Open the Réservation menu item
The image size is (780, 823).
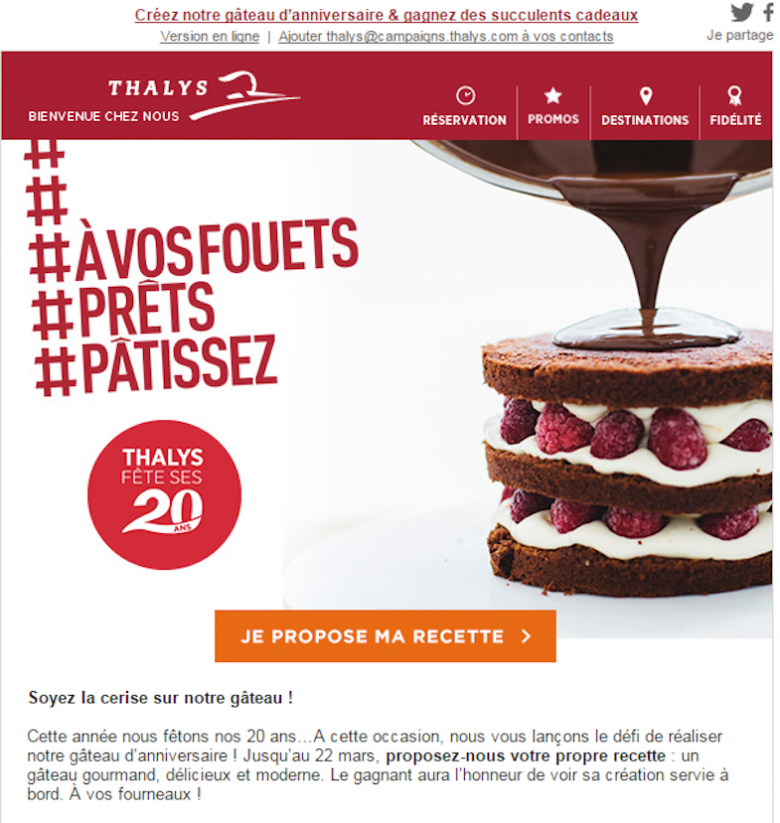[x=464, y=107]
